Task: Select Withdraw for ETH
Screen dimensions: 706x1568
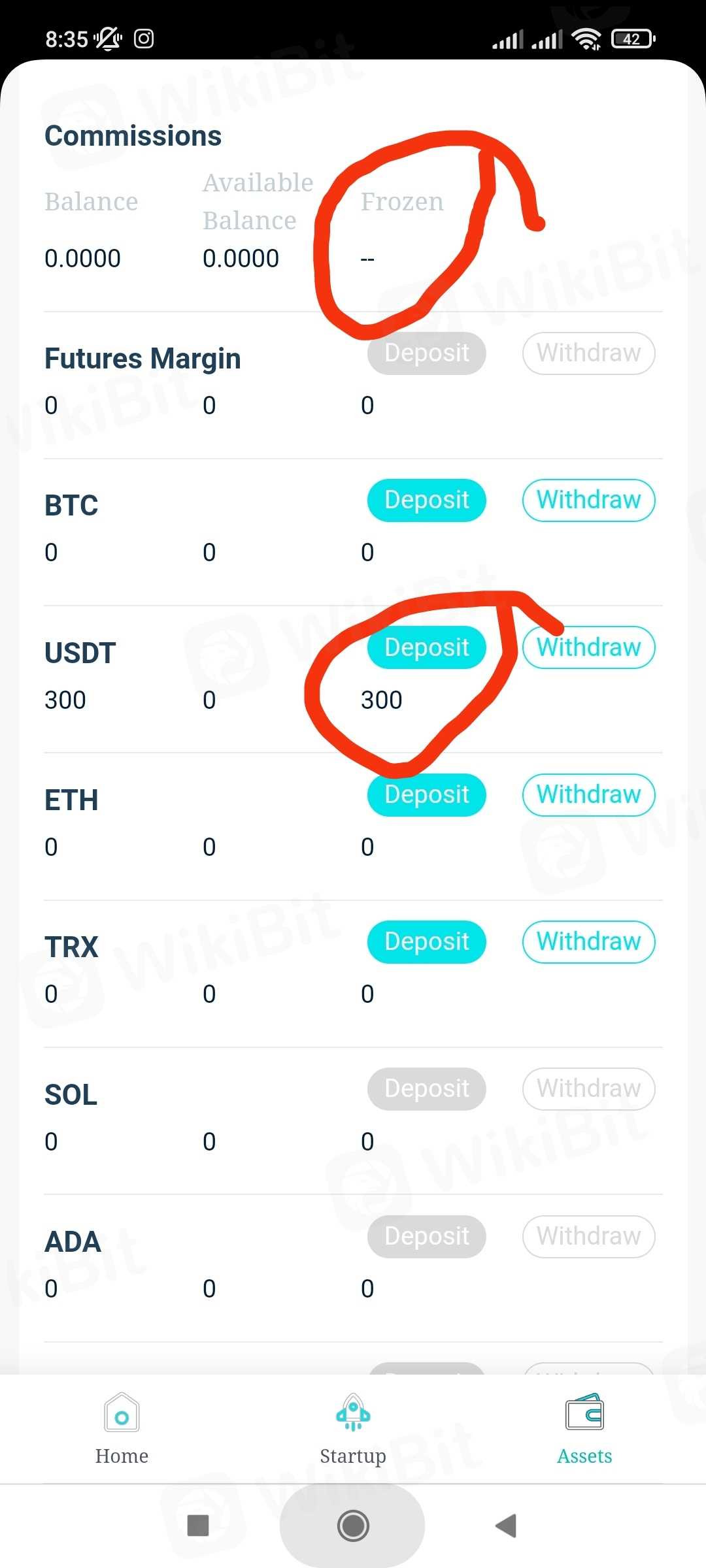Action: [588, 794]
